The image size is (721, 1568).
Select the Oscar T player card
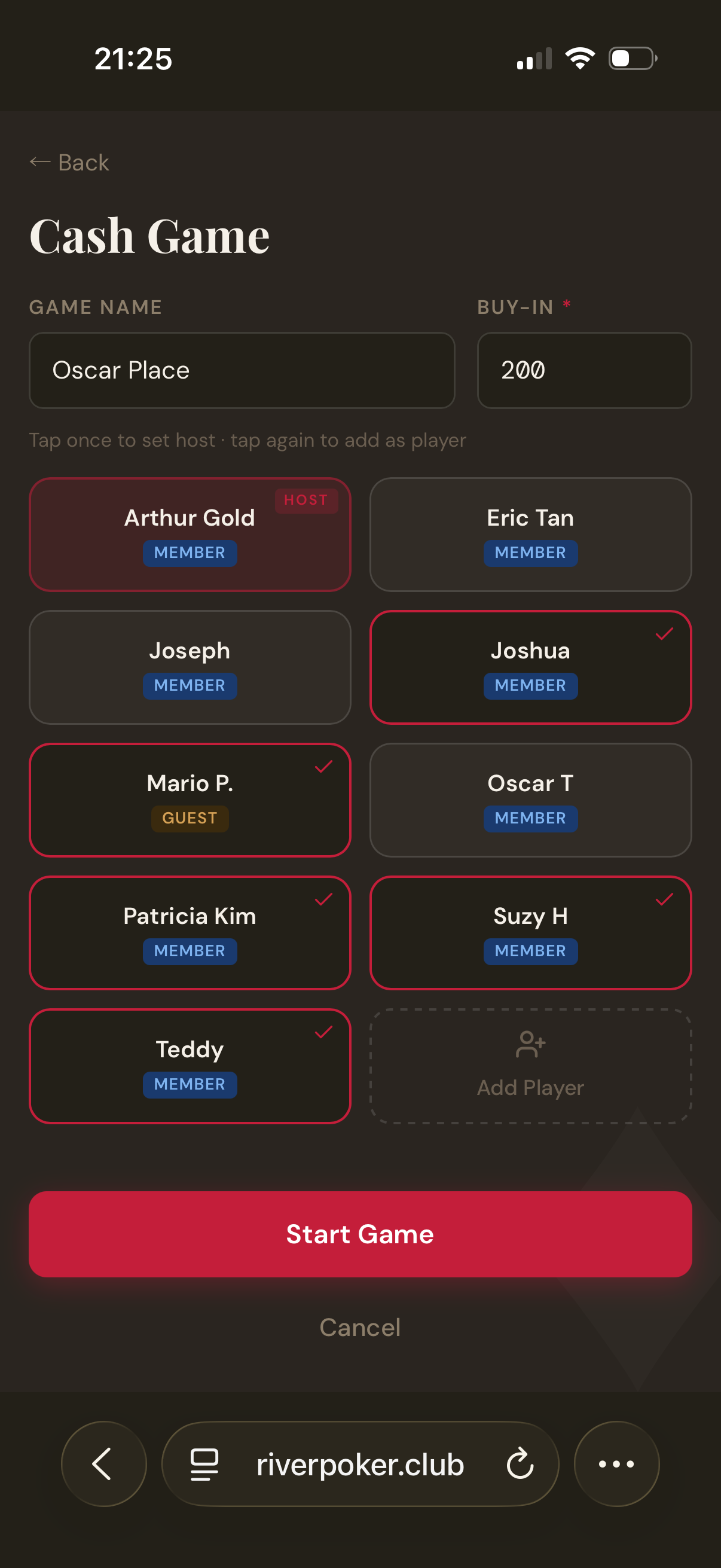click(530, 800)
